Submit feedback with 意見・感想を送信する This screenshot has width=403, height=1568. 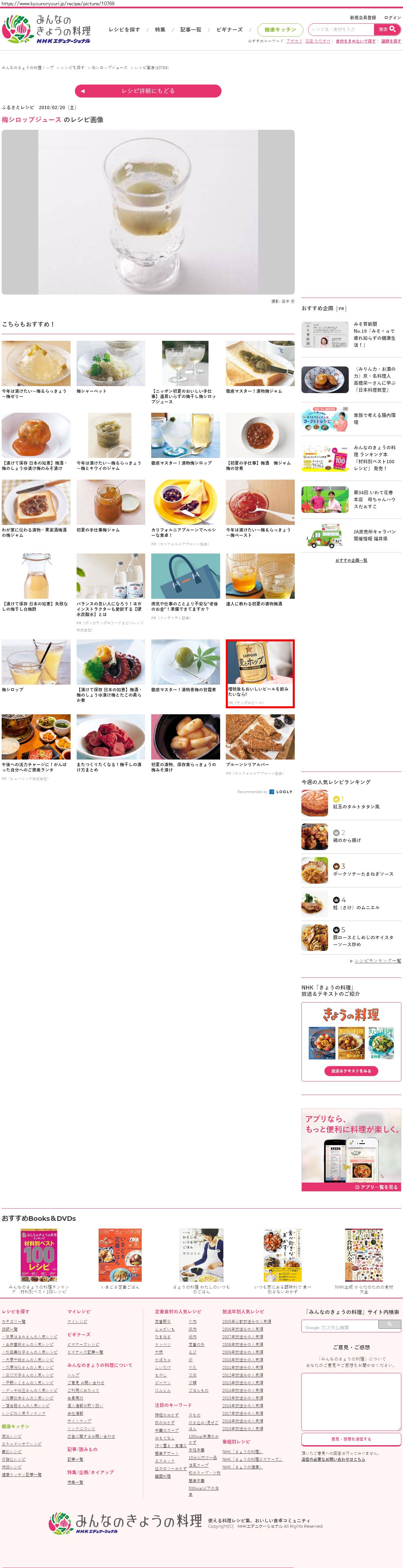tap(351, 1439)
